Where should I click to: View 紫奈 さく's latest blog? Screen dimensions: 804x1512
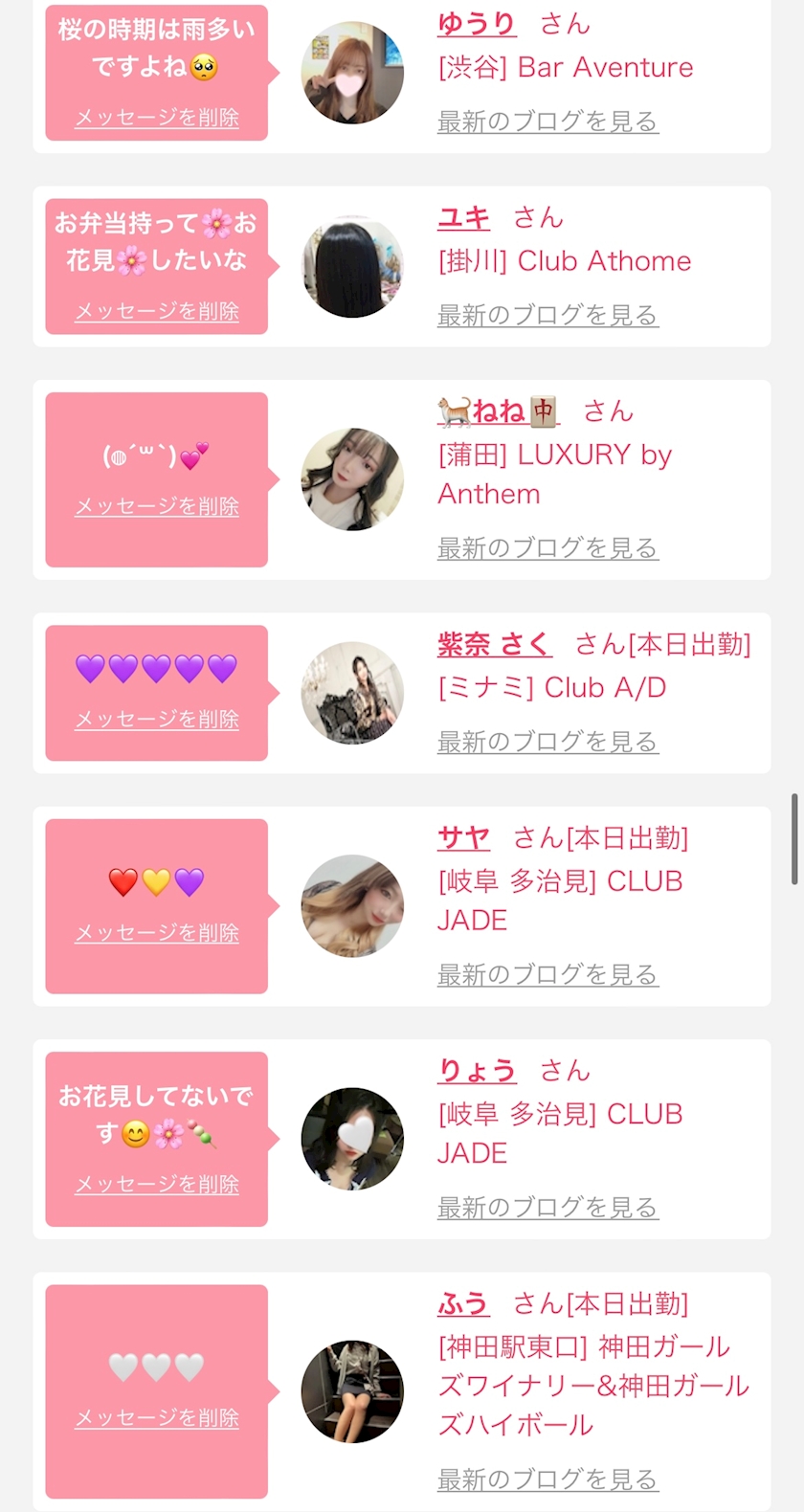click(x=547, y=742)
